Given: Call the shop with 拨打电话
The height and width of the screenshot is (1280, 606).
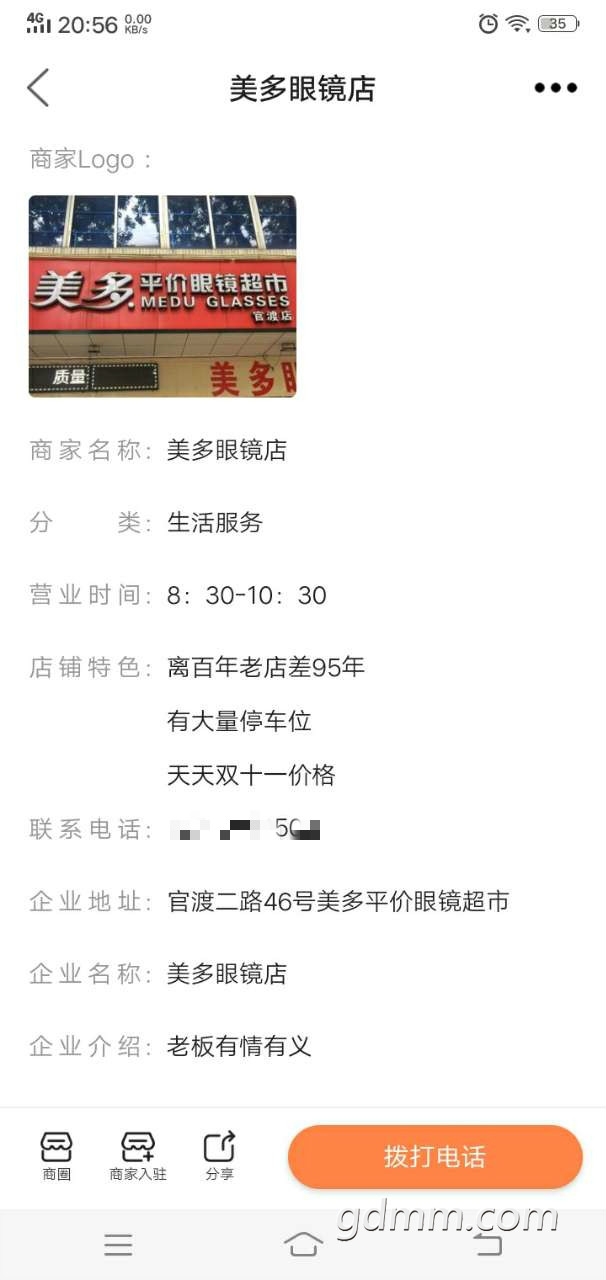Looking at the screenshot, I should (435, 1157).
